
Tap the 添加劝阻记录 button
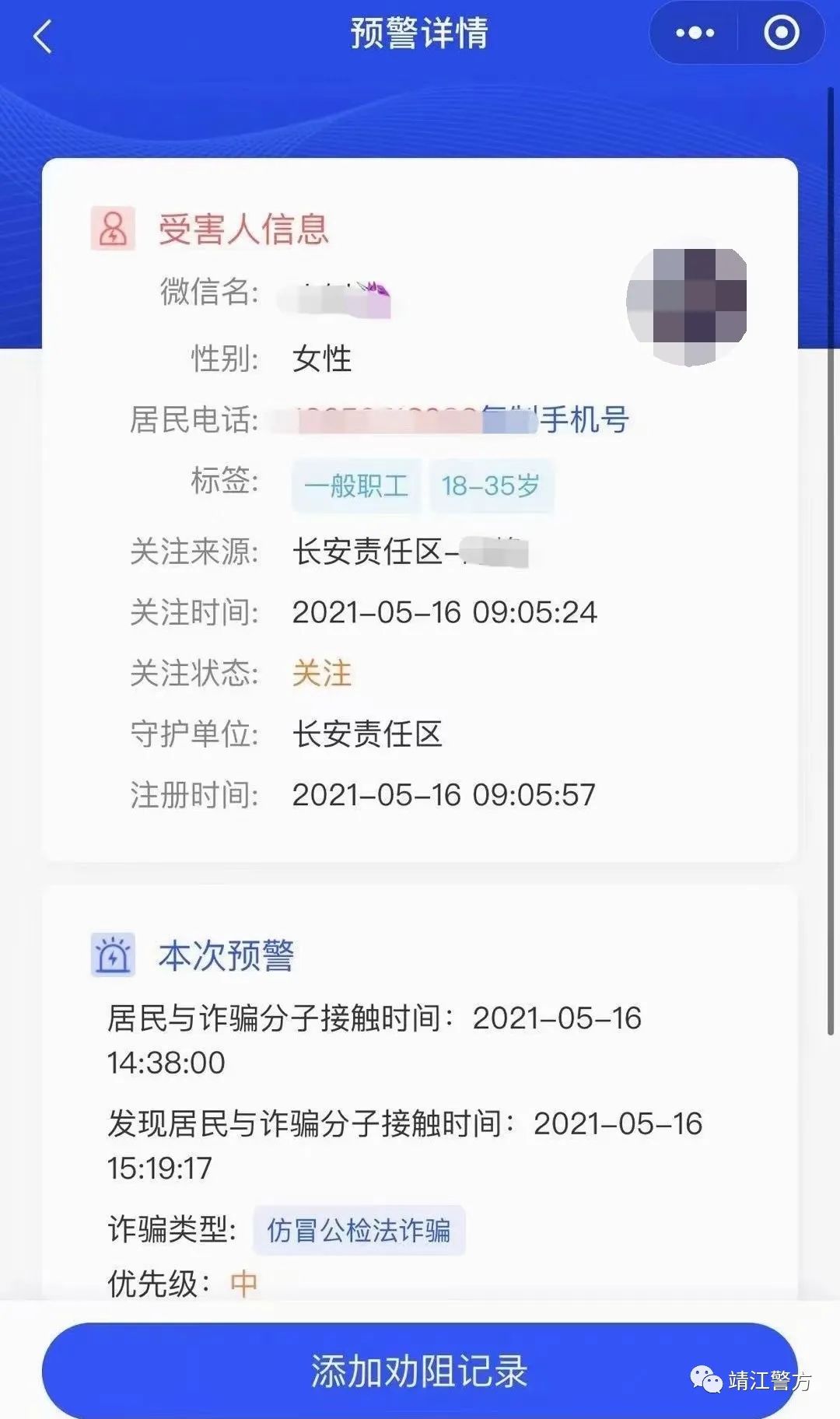tap(419, 1371)
